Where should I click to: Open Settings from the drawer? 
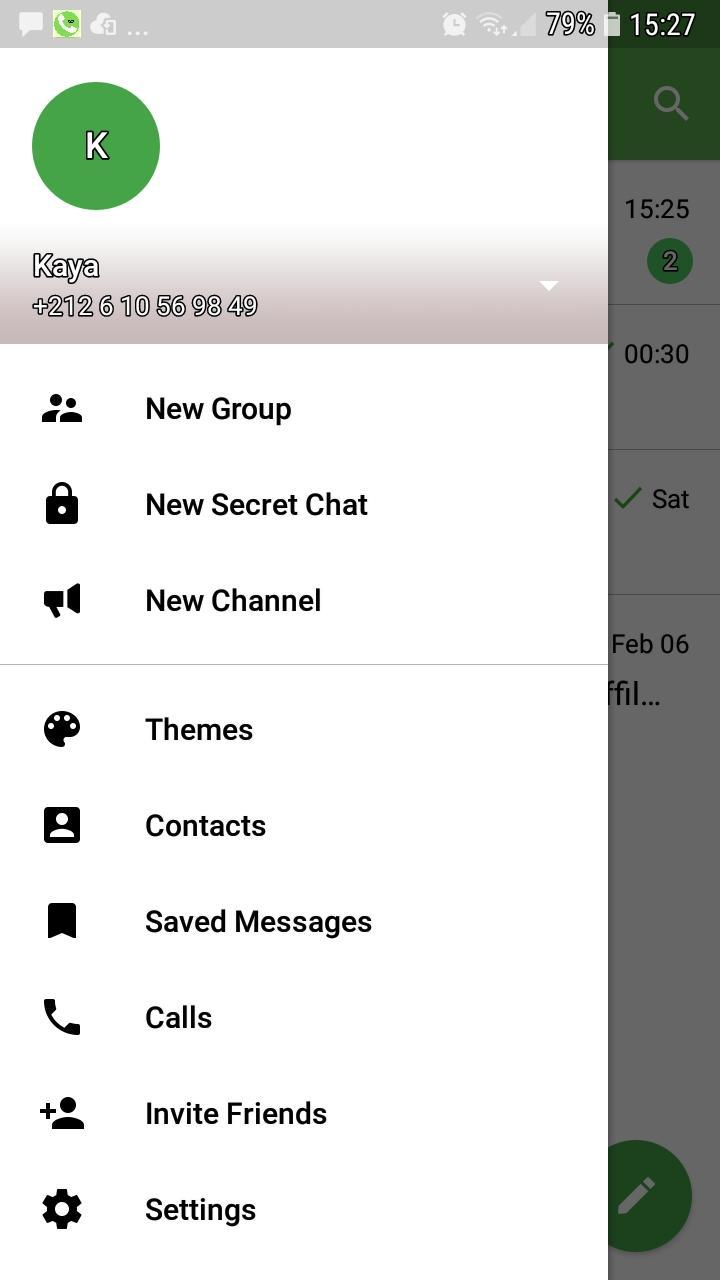pyautogui.click(x=200, y=1210)
